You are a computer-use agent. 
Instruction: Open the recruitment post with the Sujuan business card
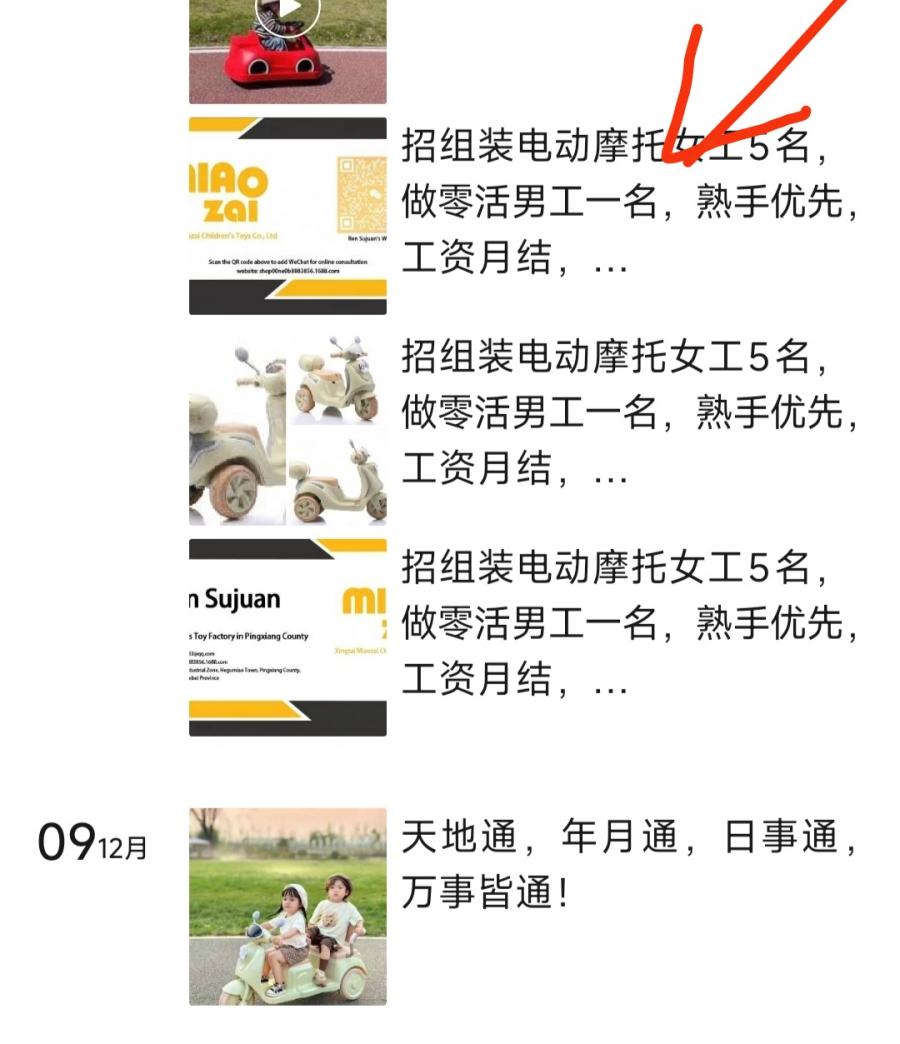pos(288,638)
